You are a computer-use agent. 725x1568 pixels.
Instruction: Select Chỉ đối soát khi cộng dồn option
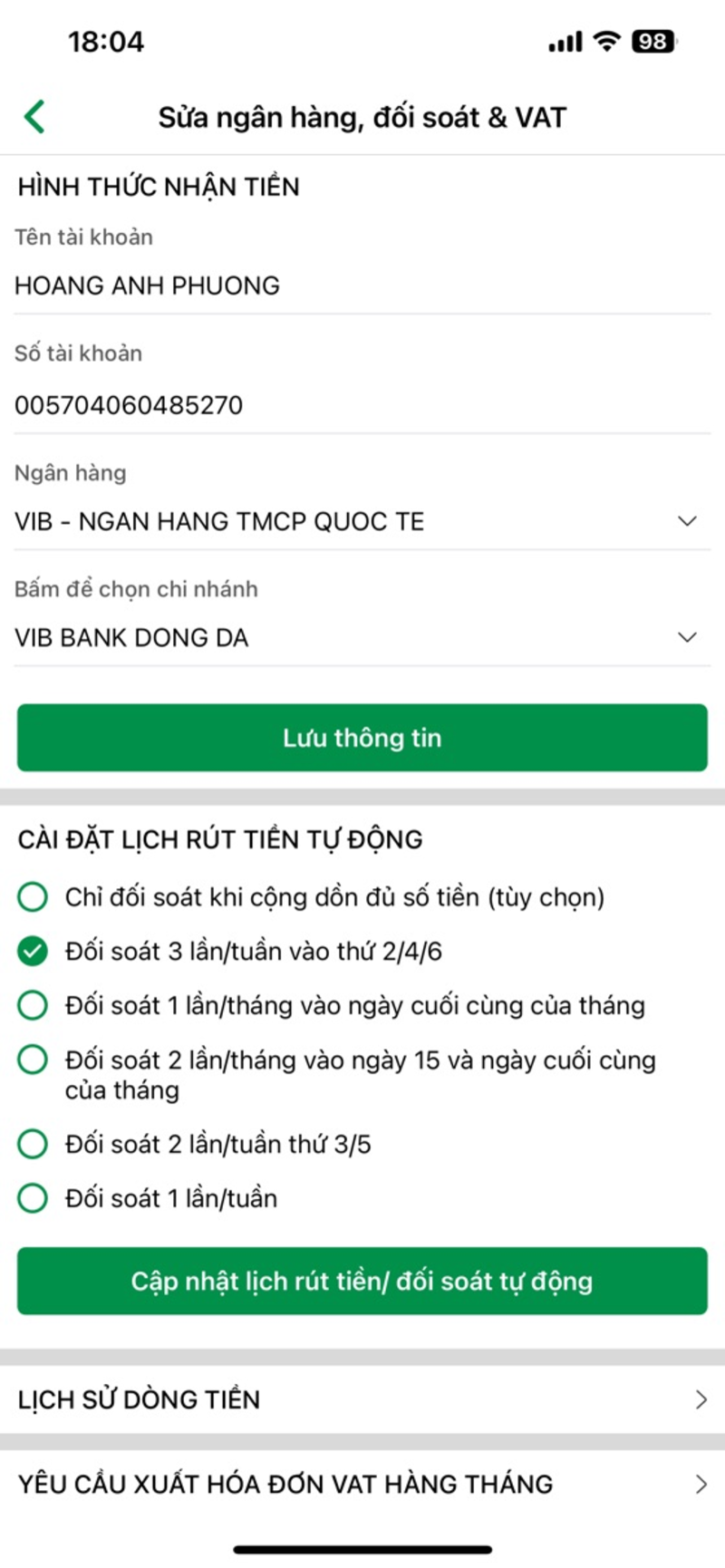tap(33, 897)
